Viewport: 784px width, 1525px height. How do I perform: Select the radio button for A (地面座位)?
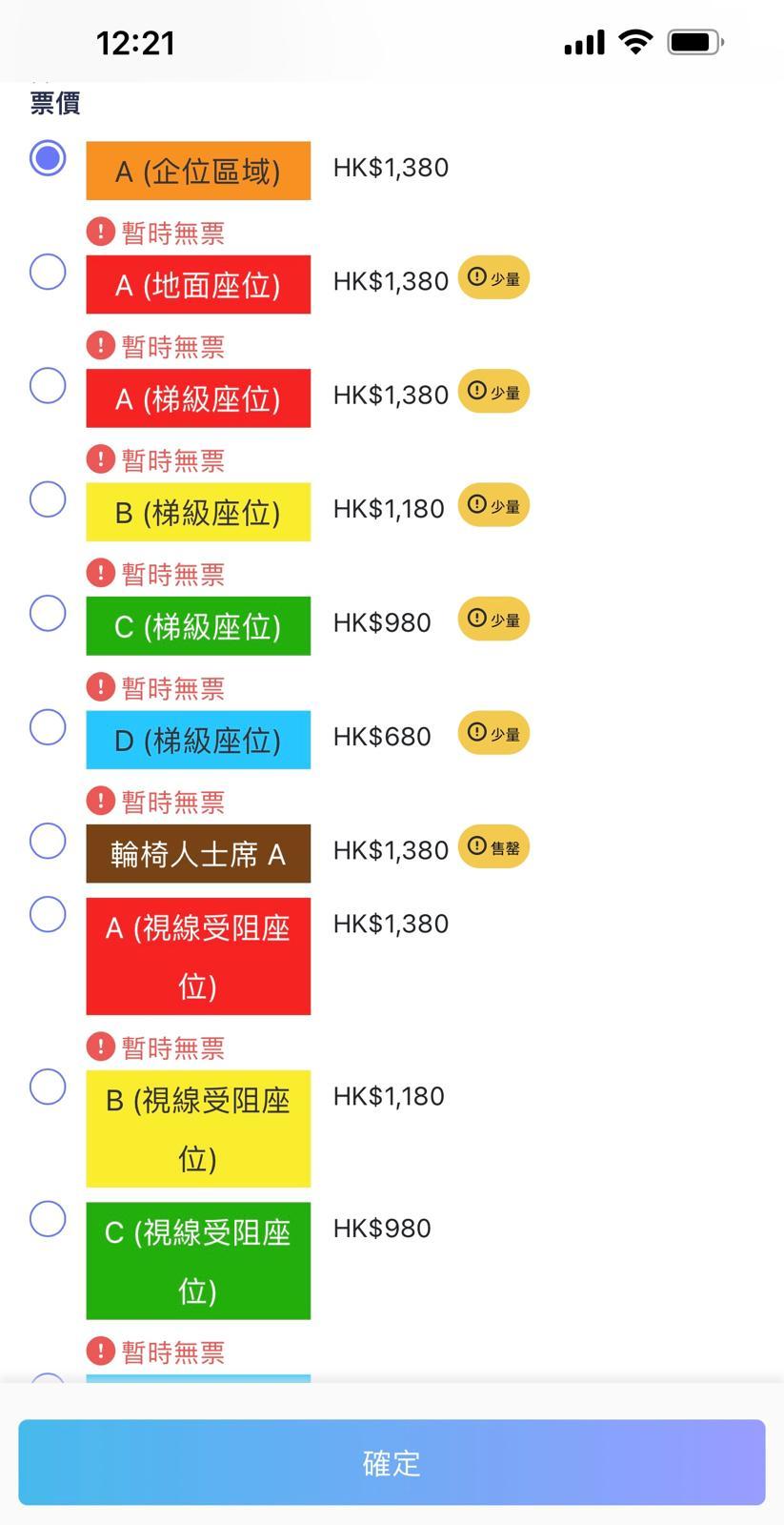point(48,272)
